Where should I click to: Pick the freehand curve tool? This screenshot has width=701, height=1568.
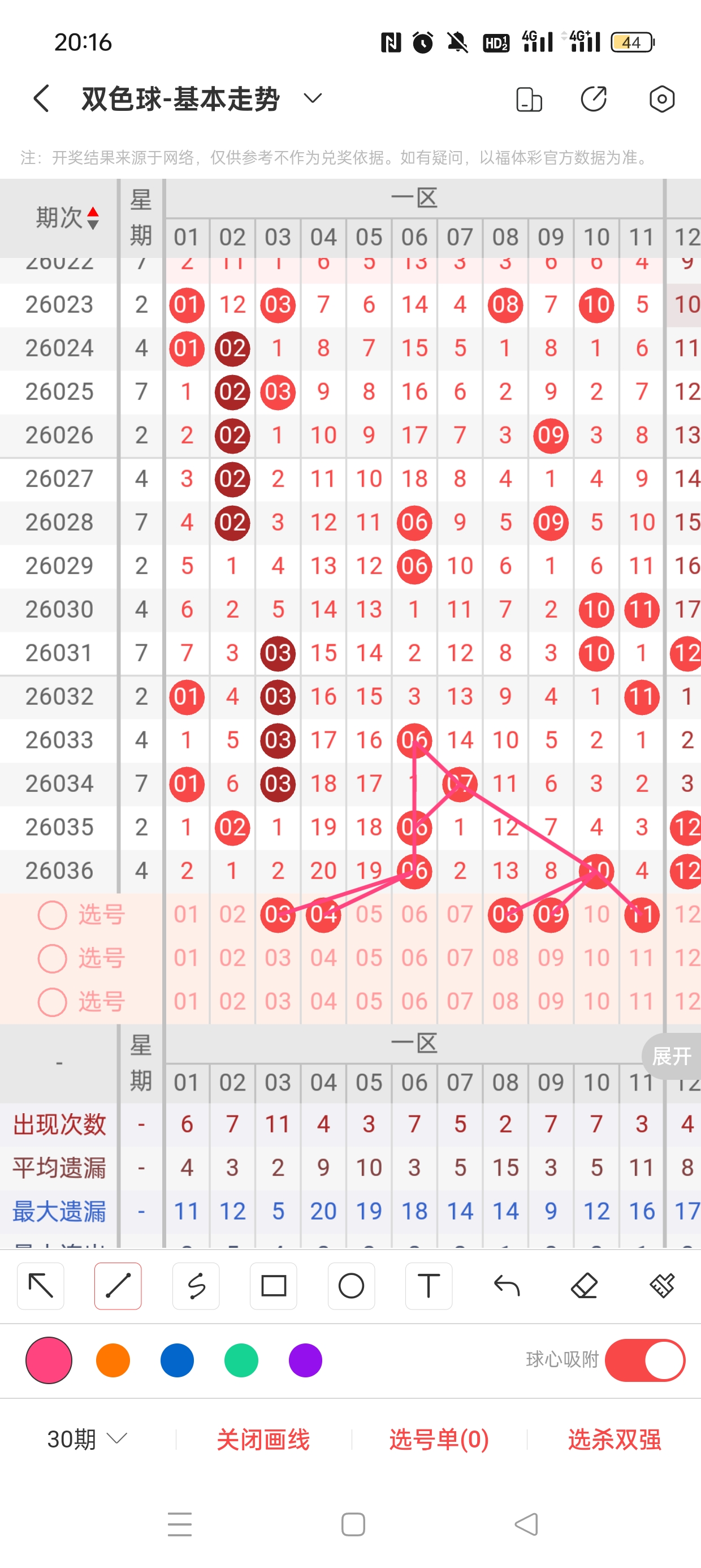[196, 1286]
